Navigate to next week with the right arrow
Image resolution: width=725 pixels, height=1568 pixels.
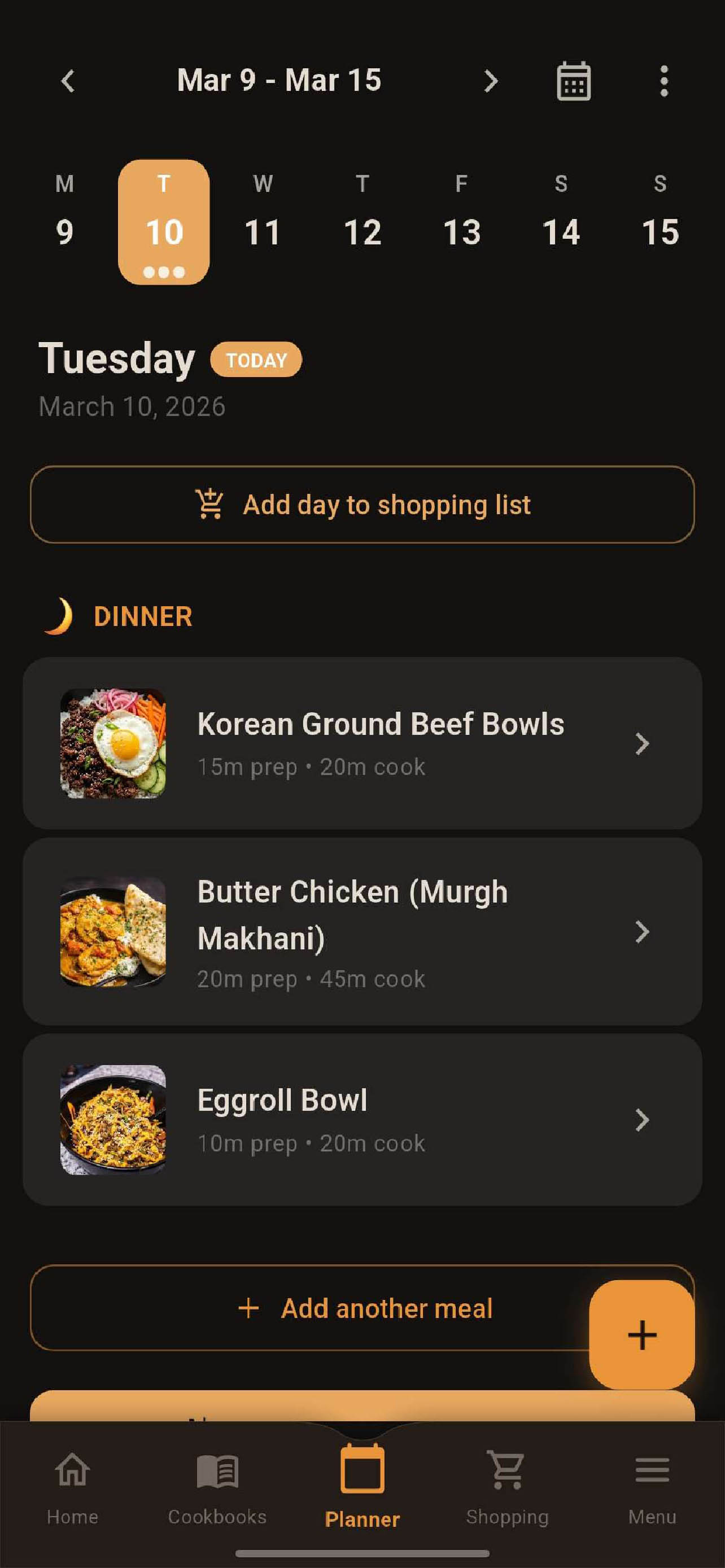point(490,81)
